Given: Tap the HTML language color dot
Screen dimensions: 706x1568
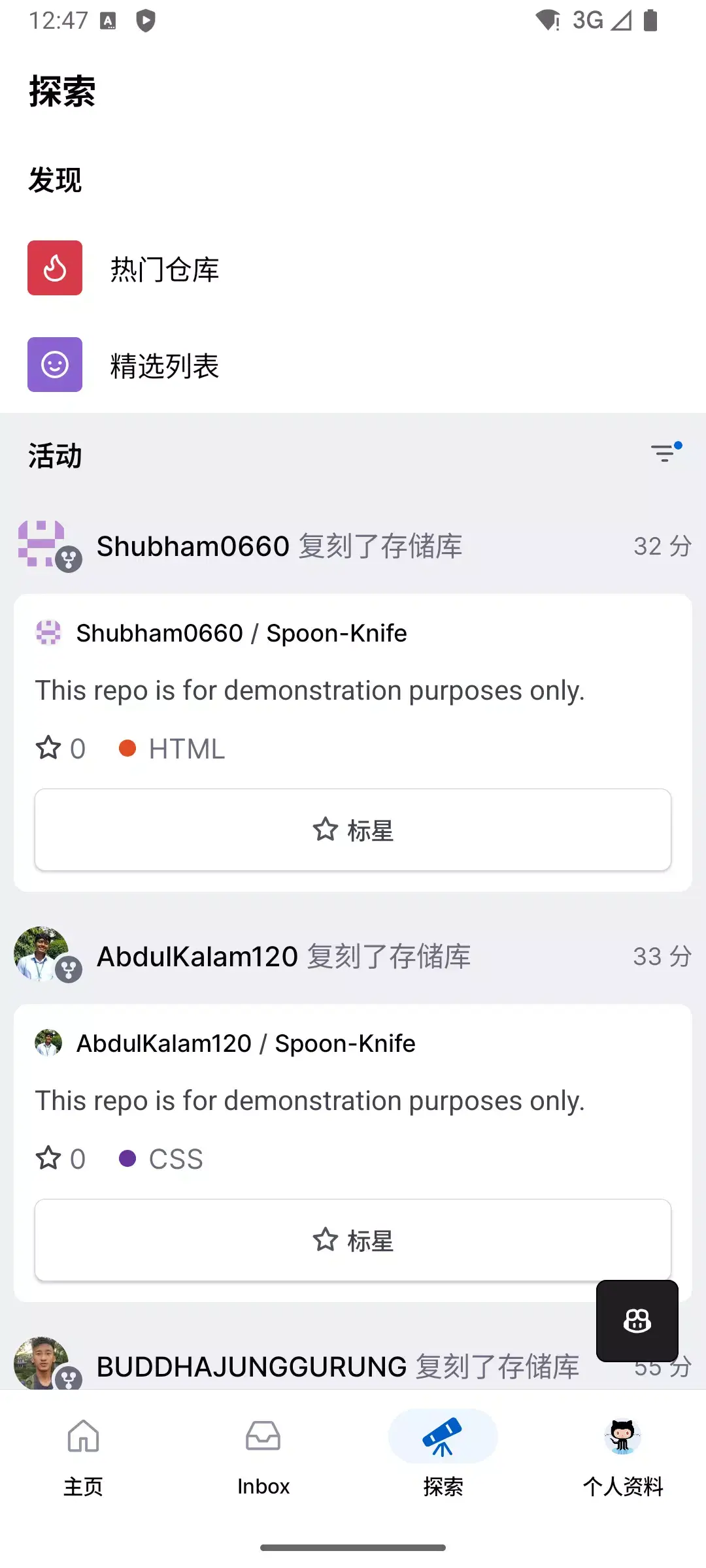Looking at the screenshot, I should click(x=128, y=749).
